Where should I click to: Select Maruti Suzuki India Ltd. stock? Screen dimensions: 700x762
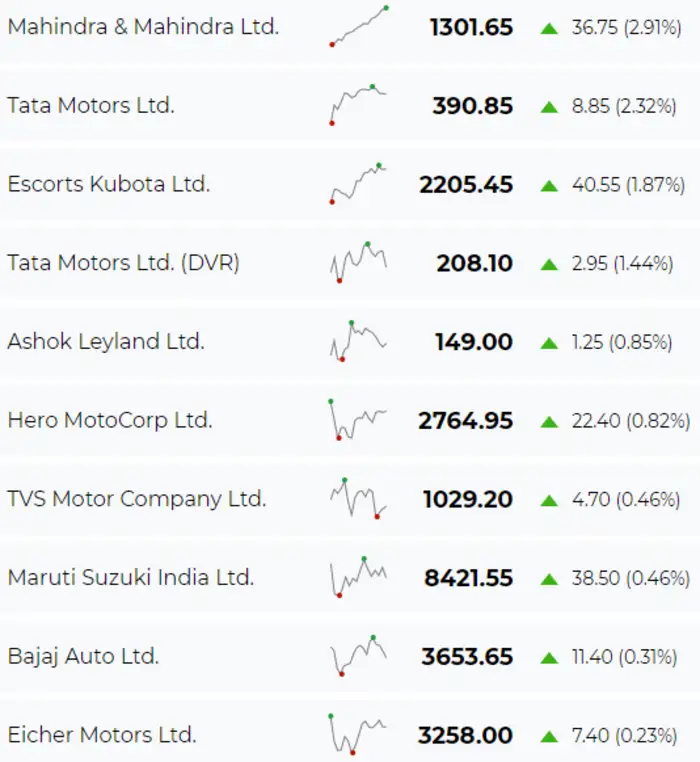tap(131, 577)
